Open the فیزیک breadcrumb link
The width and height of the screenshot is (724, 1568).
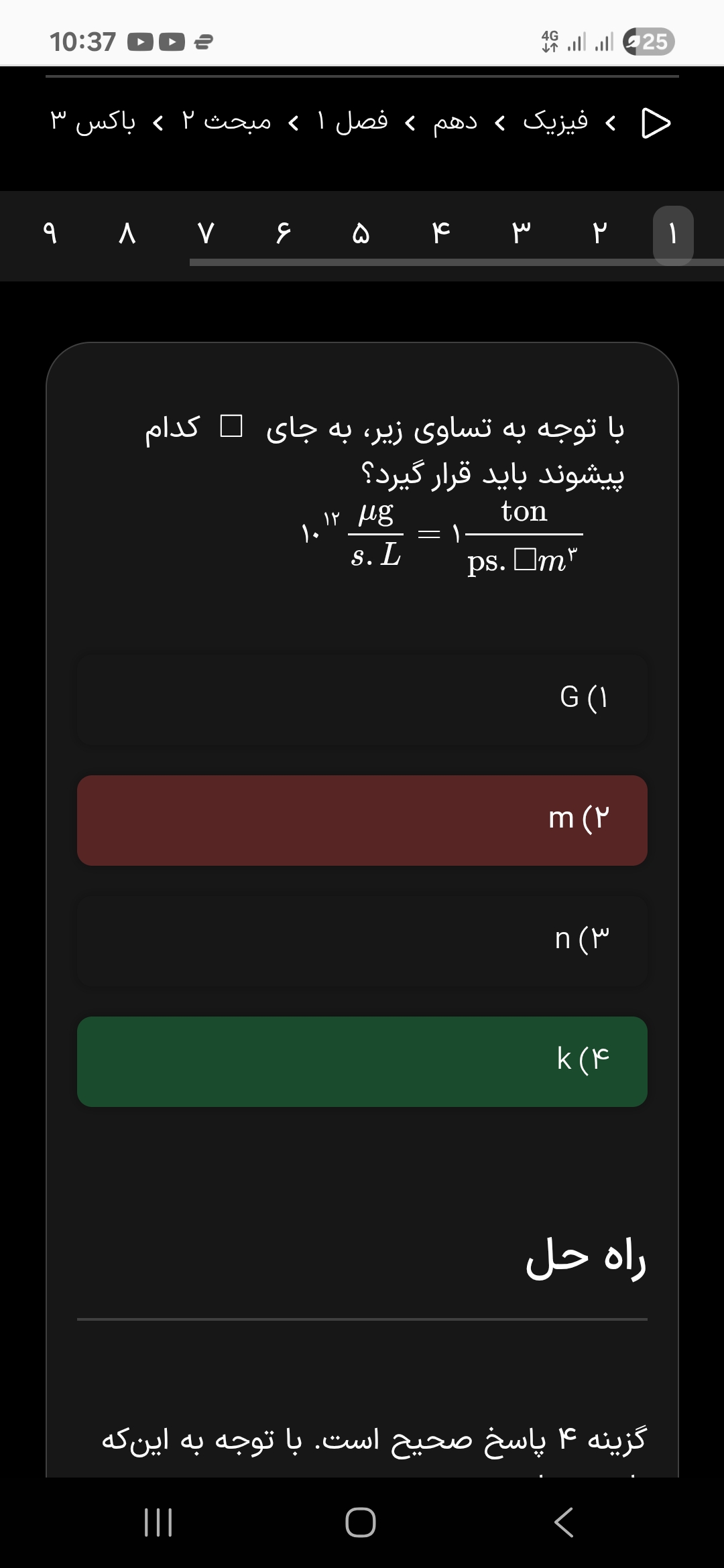pos(555,121)
